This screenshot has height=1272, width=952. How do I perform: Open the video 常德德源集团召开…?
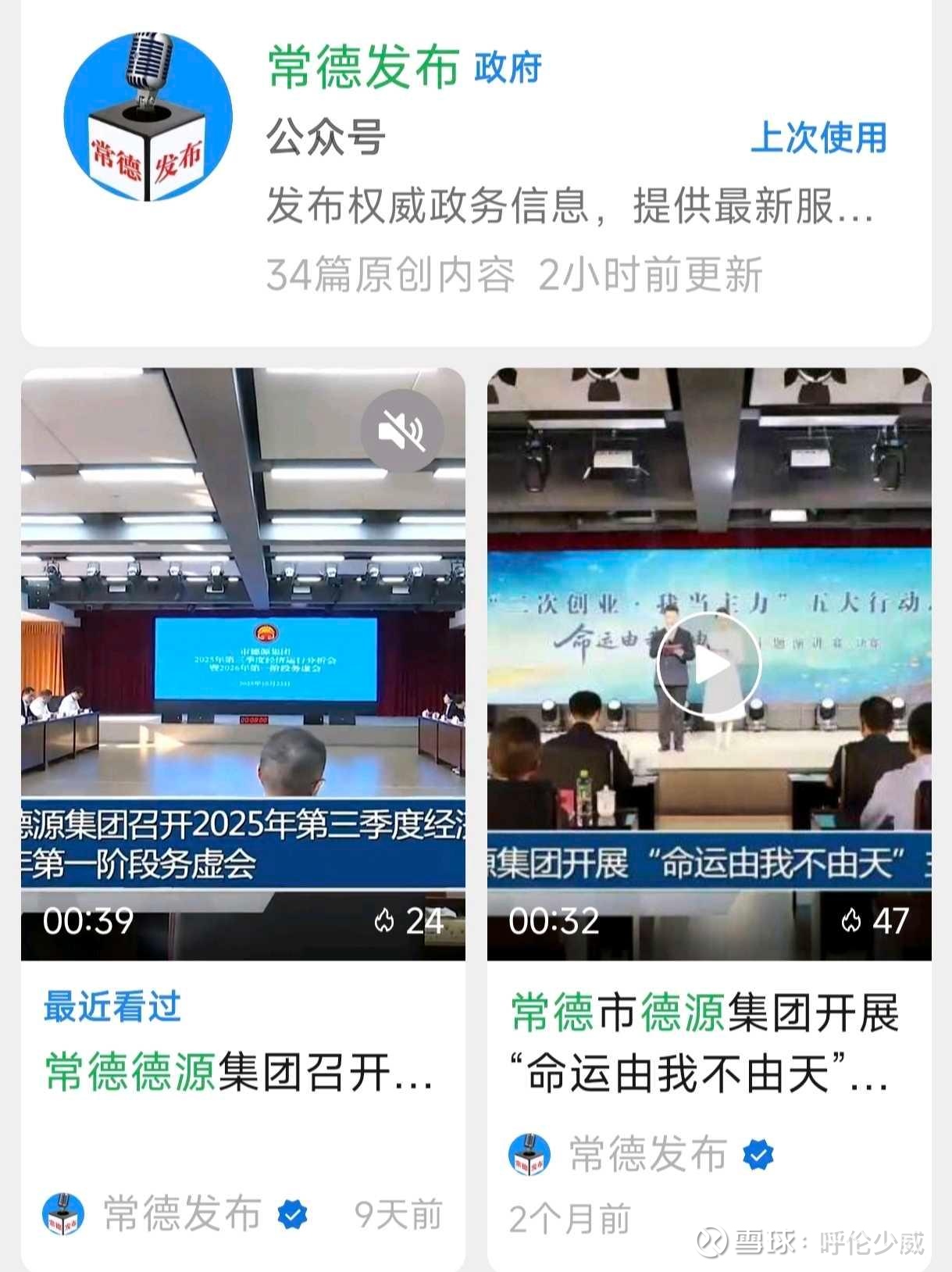[x=239, y=1071]
